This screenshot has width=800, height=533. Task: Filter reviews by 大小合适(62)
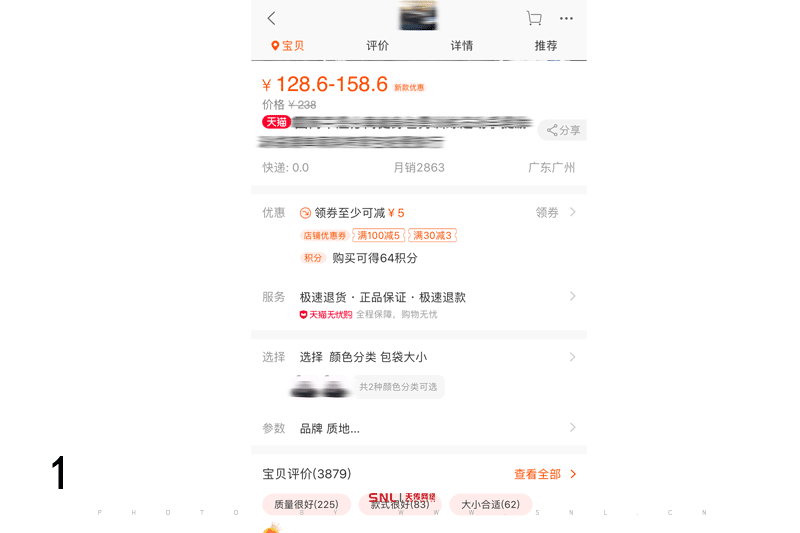pyautogui.click(x=490, y=504)
